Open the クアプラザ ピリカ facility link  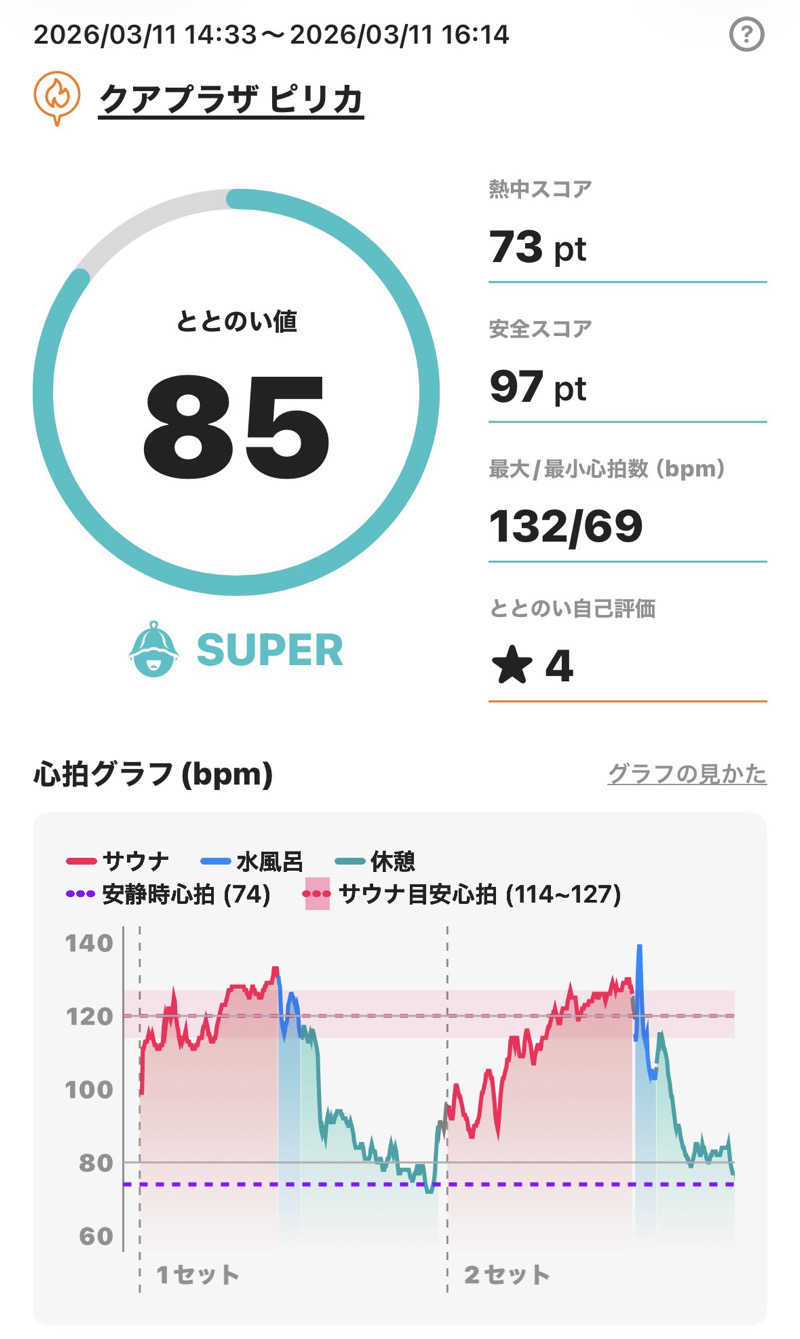click(x=230, y=100)
